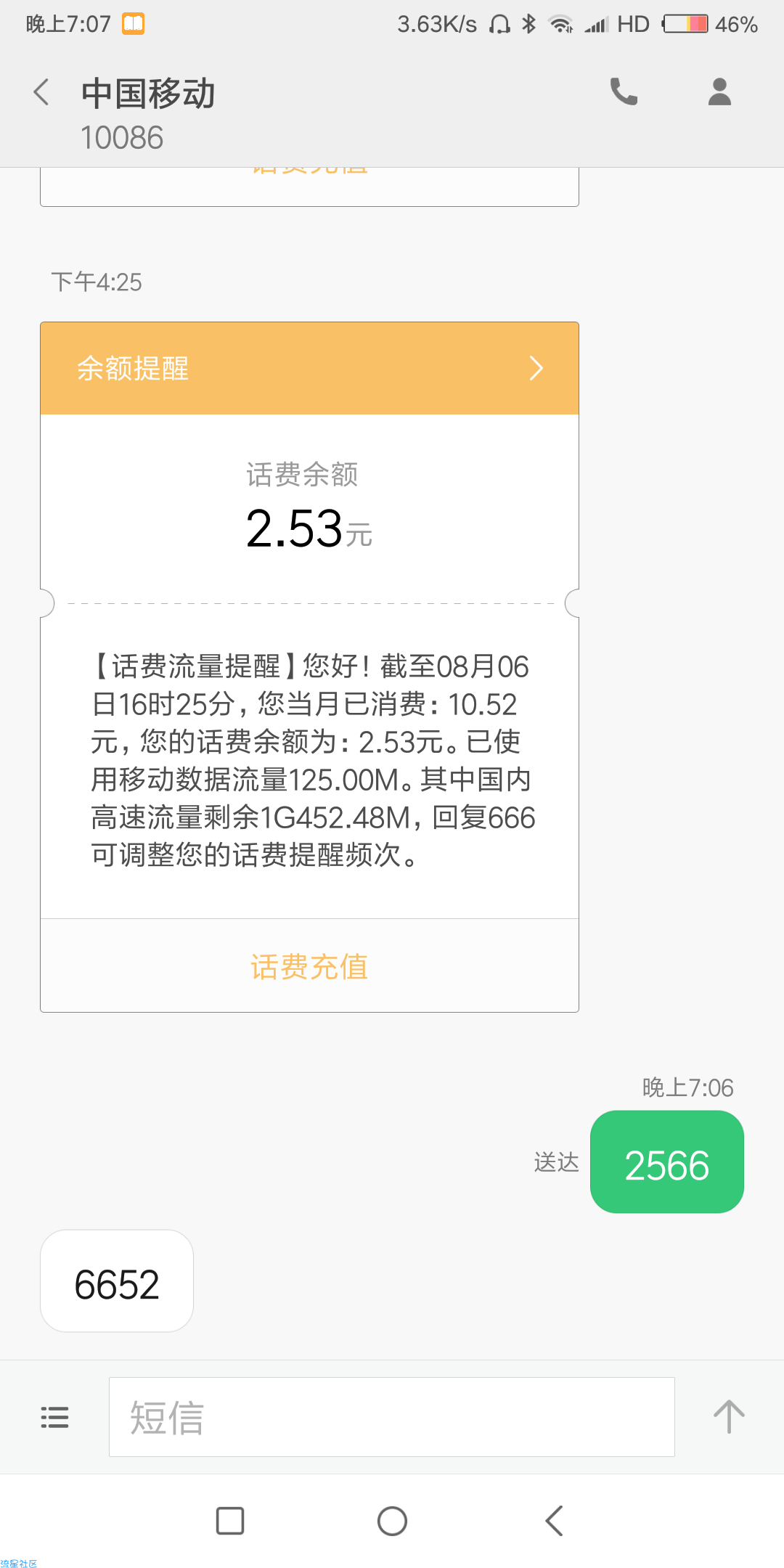Call 10086 with the phone icon
784x1568 pixels.
[x=624, y=91]
